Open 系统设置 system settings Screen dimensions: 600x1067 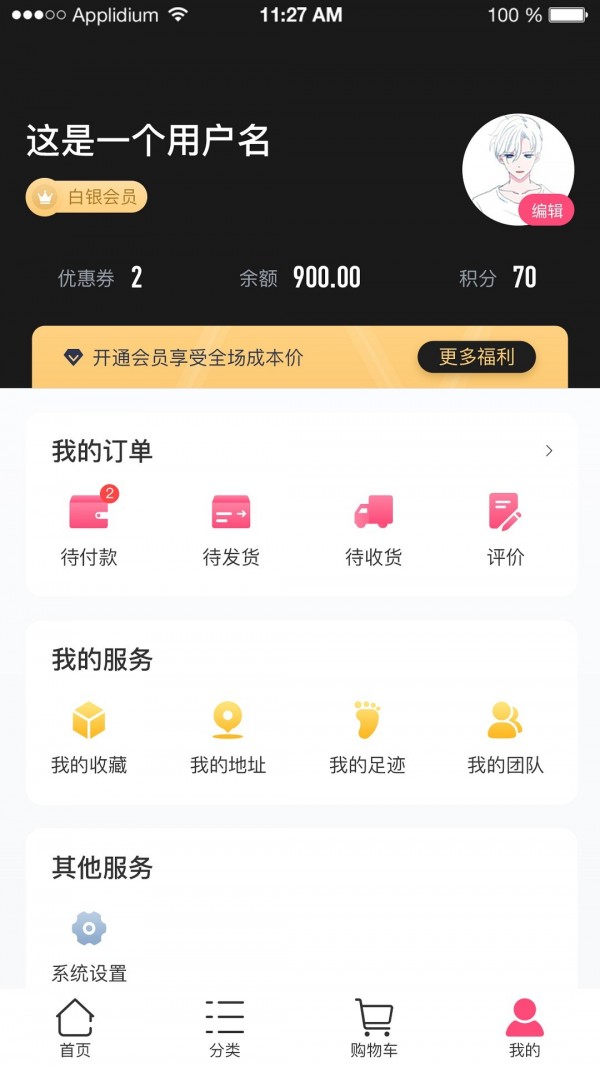pyautogui.click(x=89, y=945)
